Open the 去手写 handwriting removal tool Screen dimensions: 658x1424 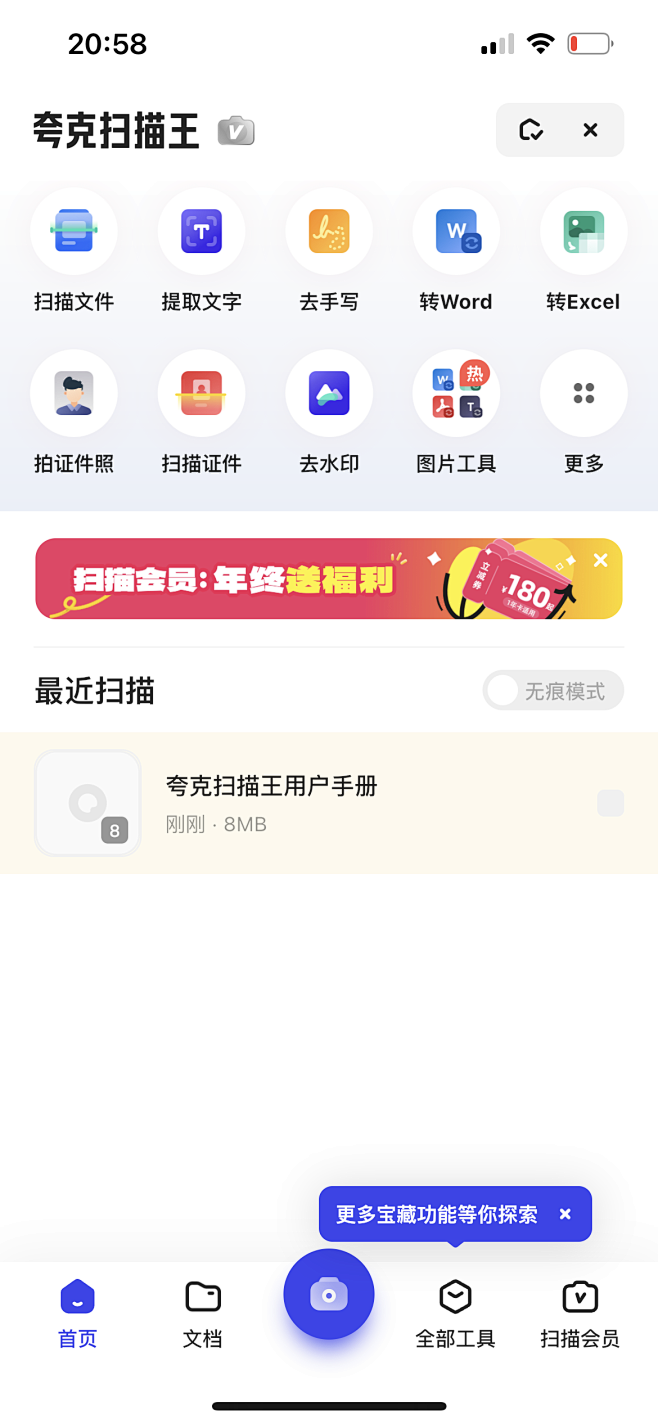[329, 232]
